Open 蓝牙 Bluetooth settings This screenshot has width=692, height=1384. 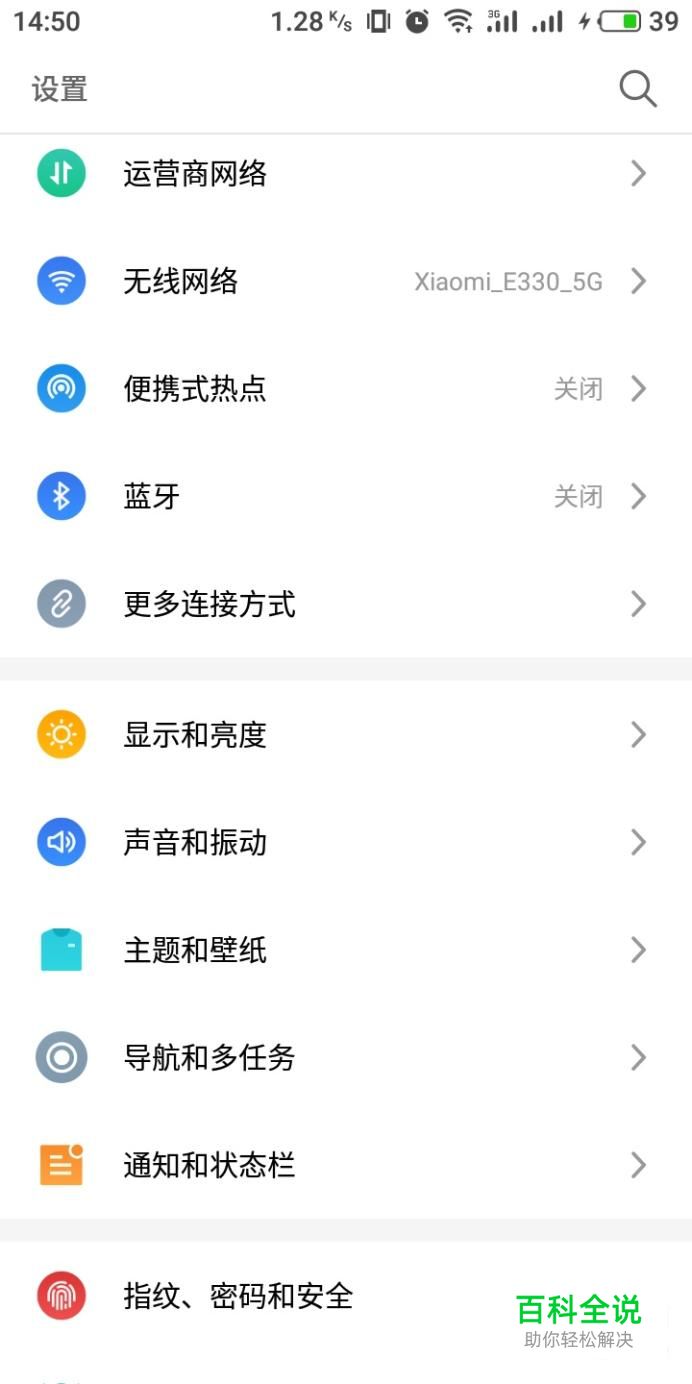click(x=152, y=497)
